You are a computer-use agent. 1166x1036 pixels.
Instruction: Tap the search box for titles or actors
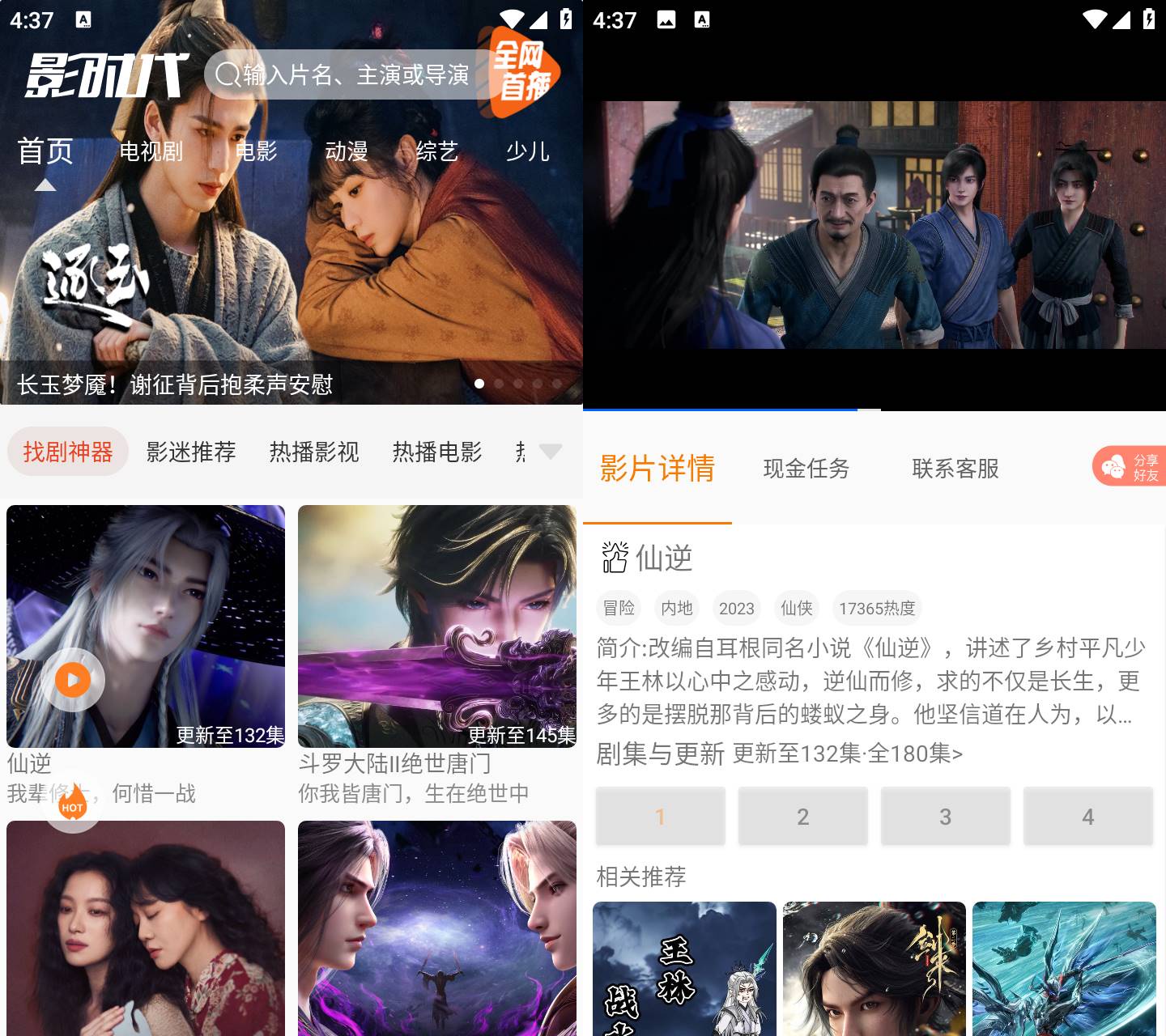pyautogui.click(x=348, y=75)
